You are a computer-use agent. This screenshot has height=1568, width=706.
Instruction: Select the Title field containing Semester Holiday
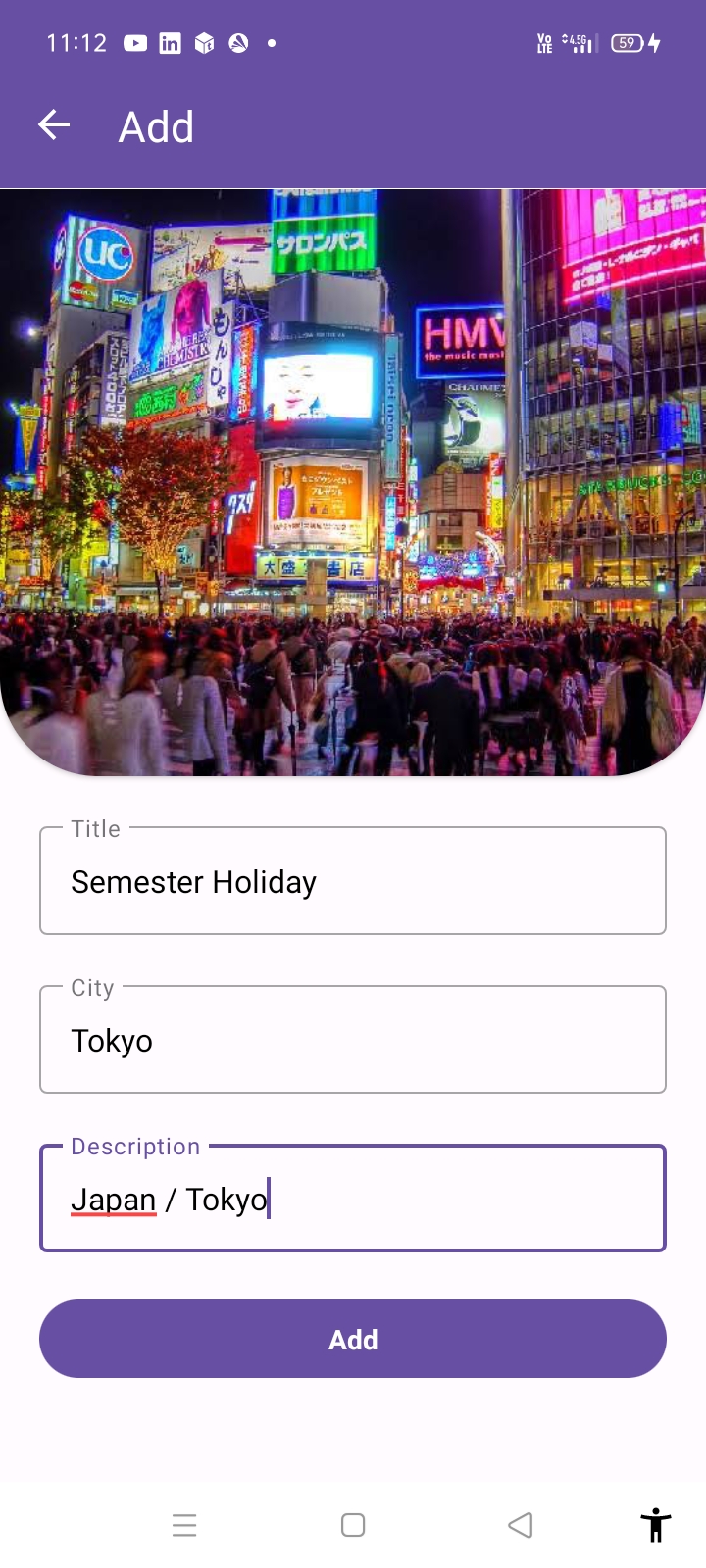(353, 880)
